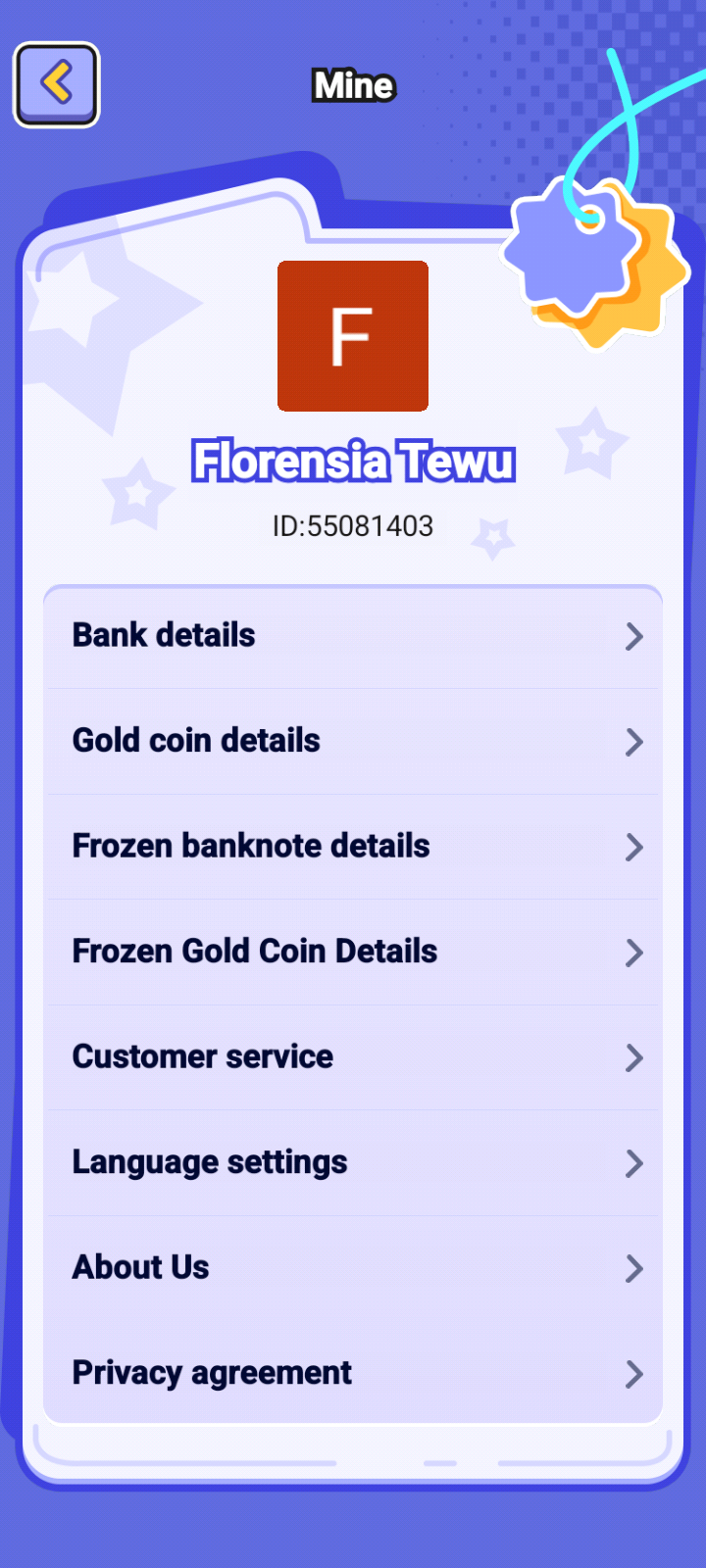Tap the profile avatar with letter F
This screenshot has width=706, height=1568.
353,336
